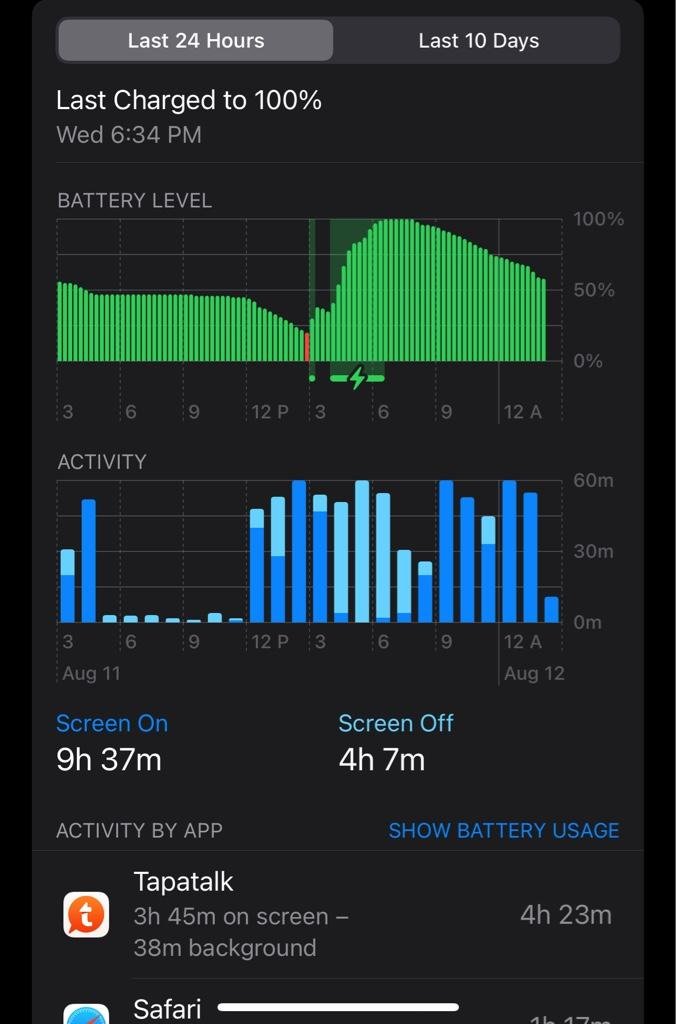Open the Safari activity row
Viewport: 676px width, 1024px height.
(x=338, y=1008)
